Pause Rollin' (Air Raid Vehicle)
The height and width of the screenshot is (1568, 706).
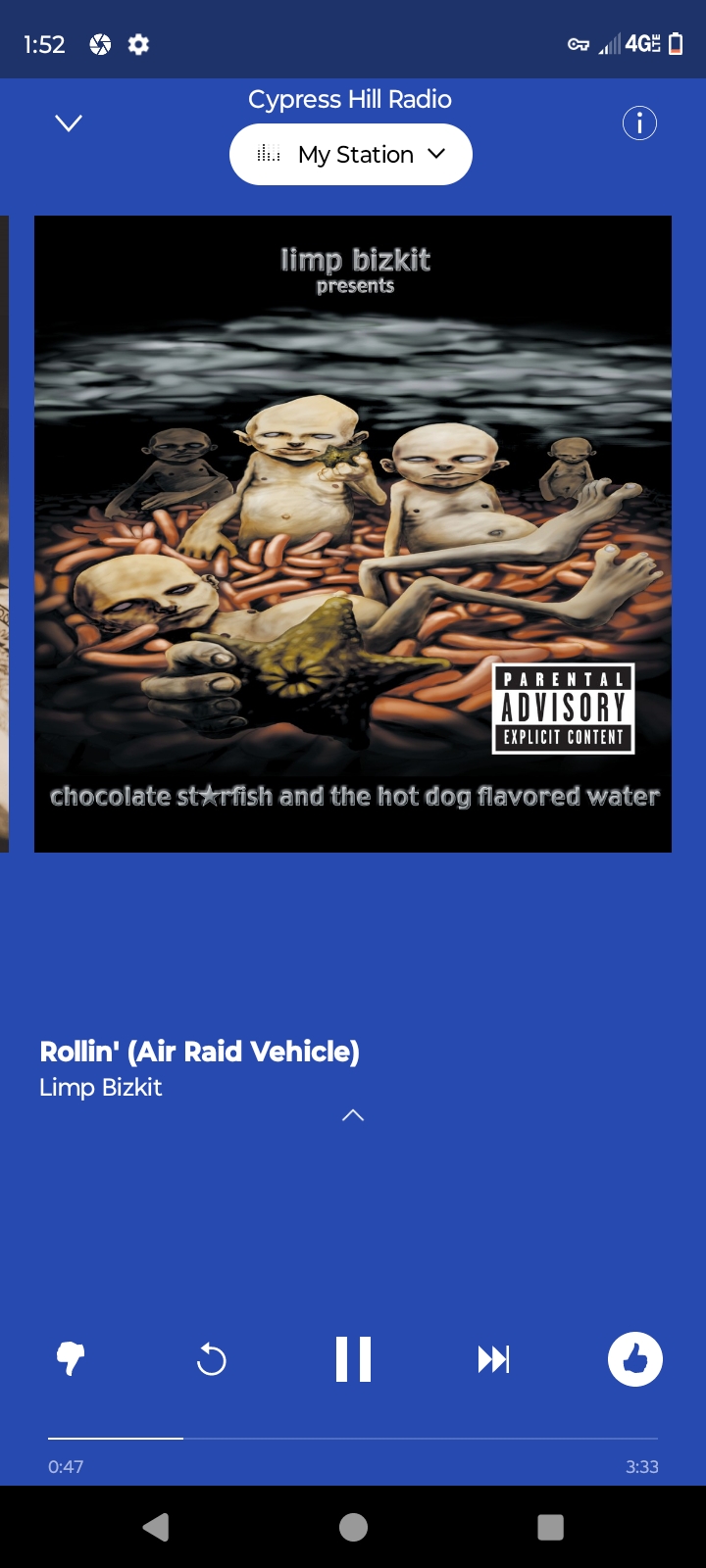tap(353, 1359)
